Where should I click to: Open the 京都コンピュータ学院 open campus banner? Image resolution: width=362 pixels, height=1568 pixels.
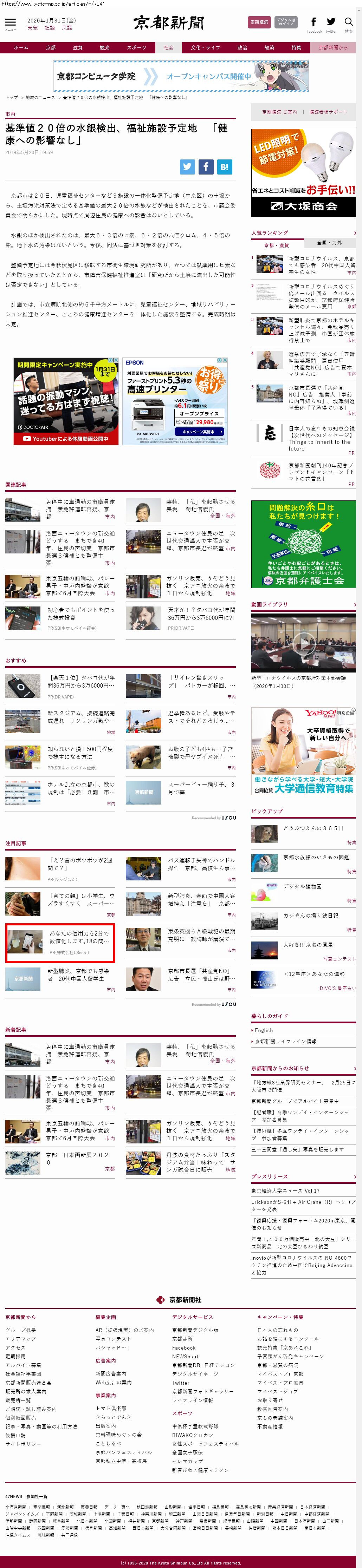181,76
